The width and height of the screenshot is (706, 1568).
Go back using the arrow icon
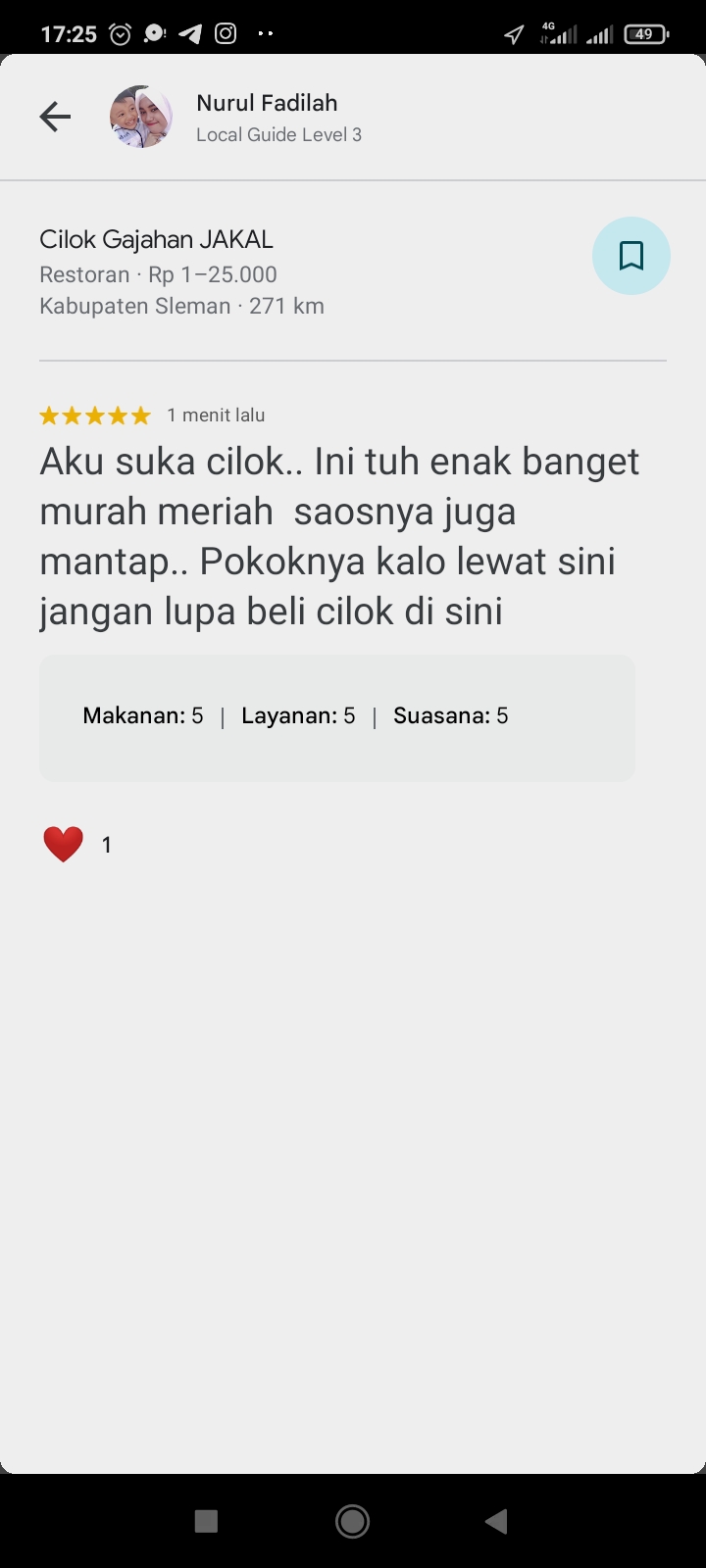[x=55, y=118]
